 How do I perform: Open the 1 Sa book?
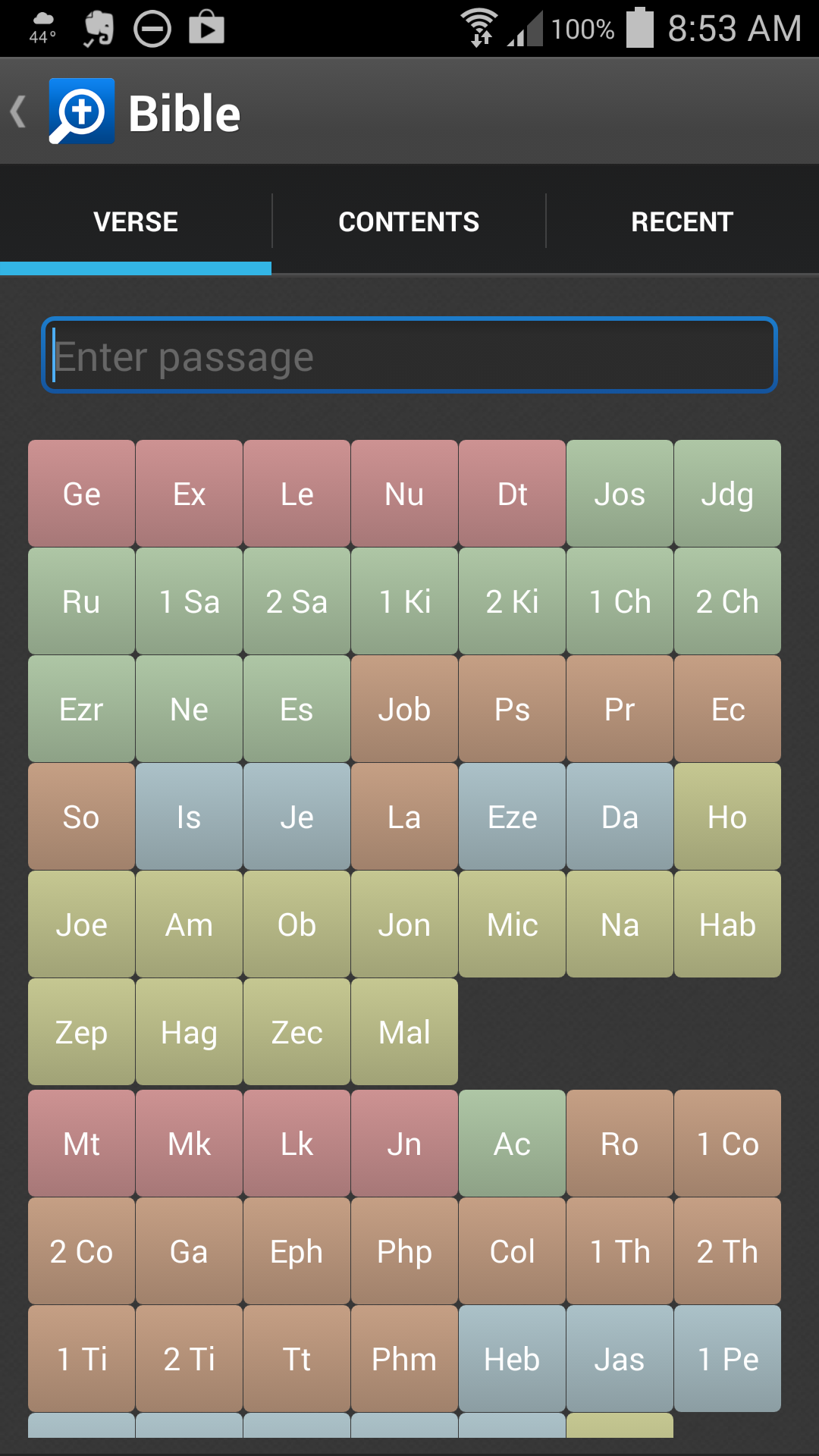pyautogui.click(x=190, y=601)
